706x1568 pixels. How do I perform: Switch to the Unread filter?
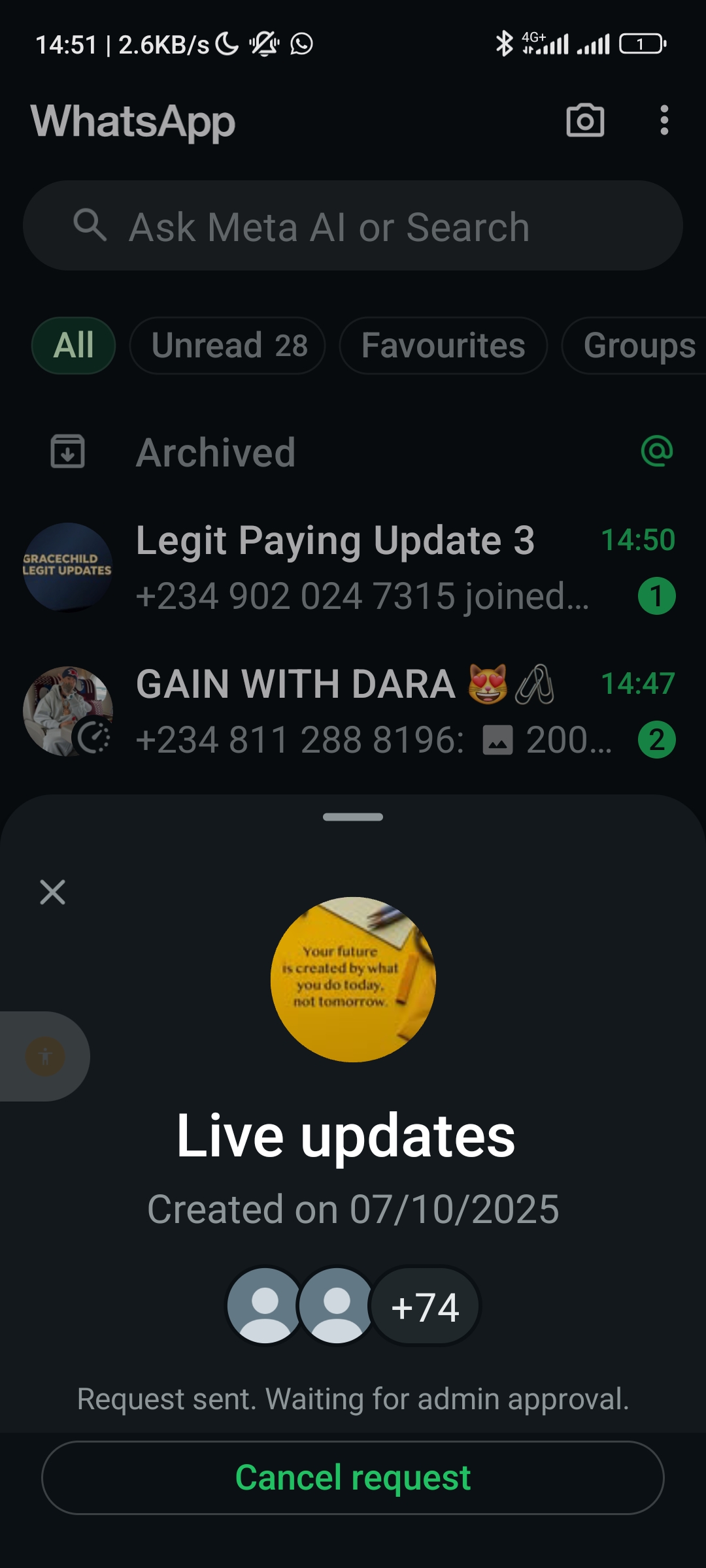227,345
